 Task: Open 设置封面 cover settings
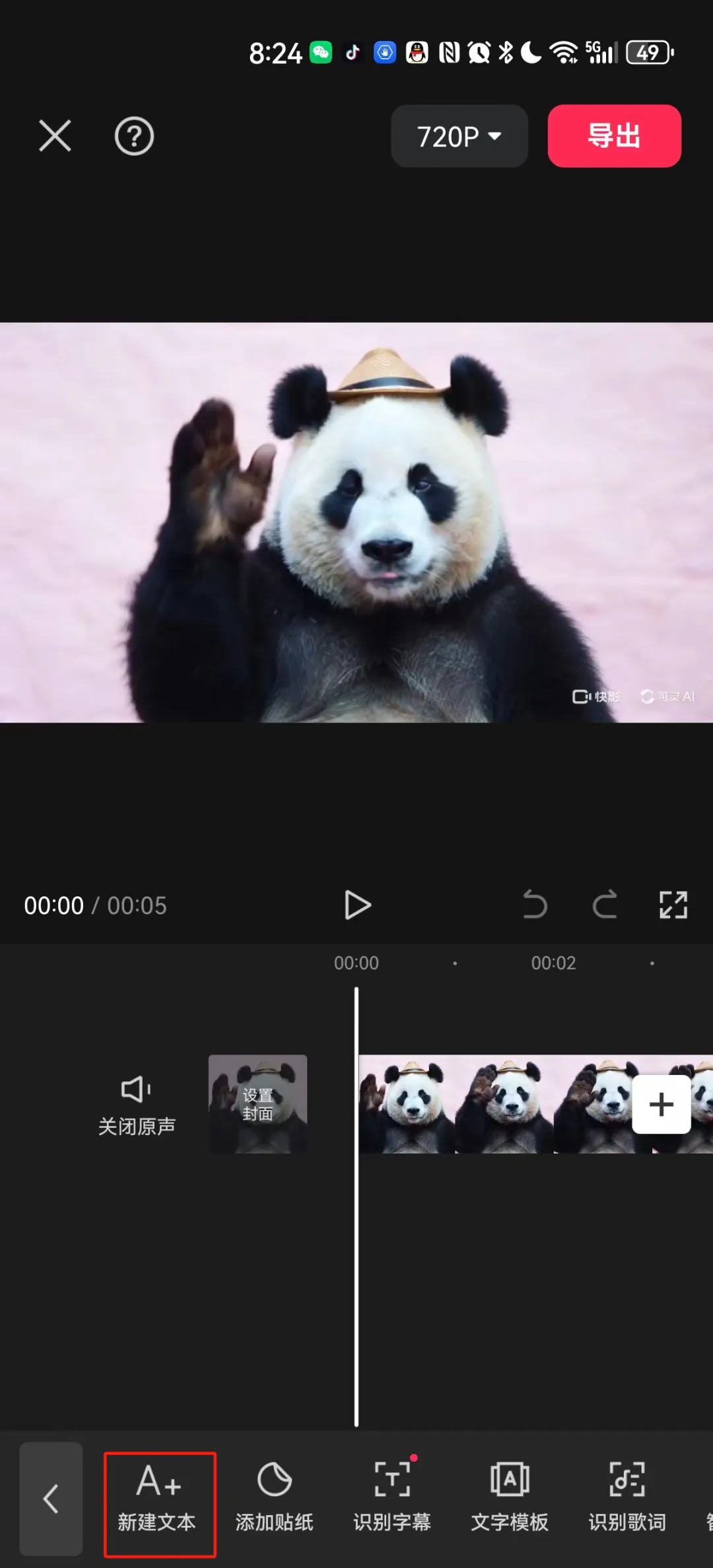[258, 1104]
